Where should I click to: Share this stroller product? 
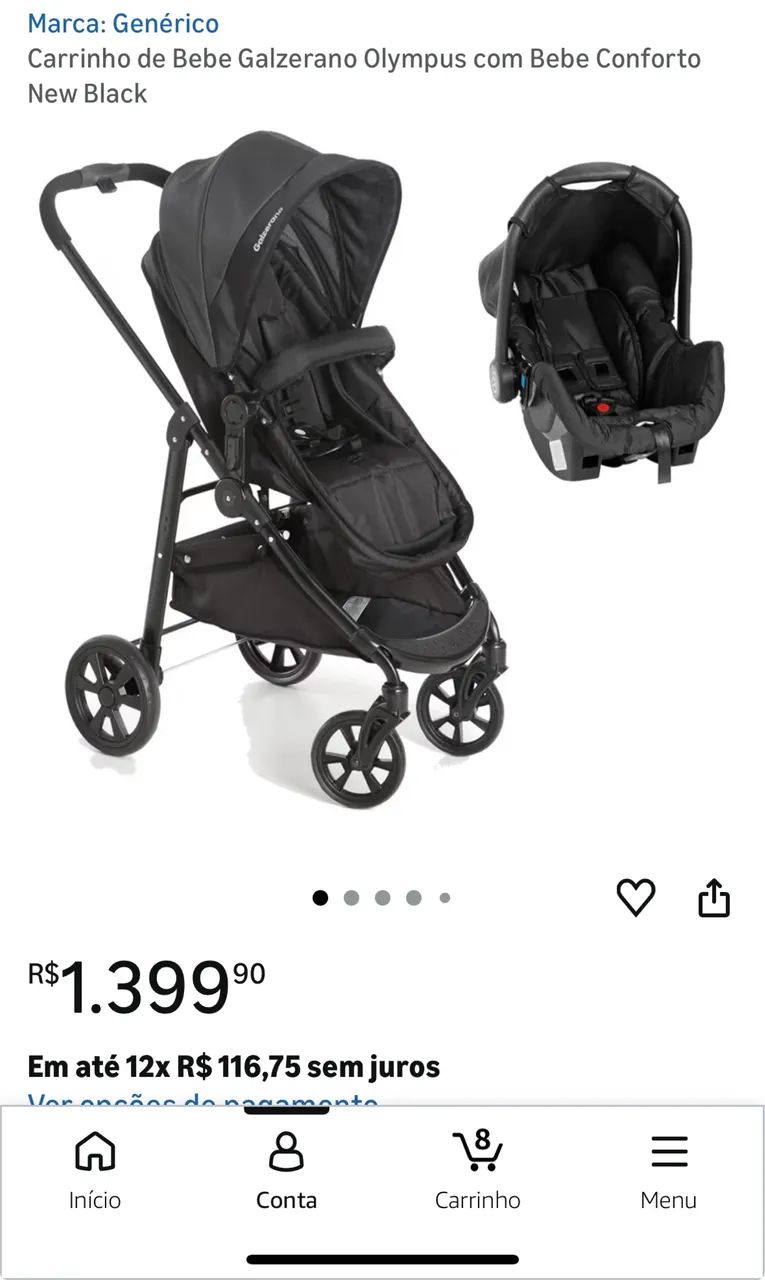pyautogui.click(x=714, y=897)
